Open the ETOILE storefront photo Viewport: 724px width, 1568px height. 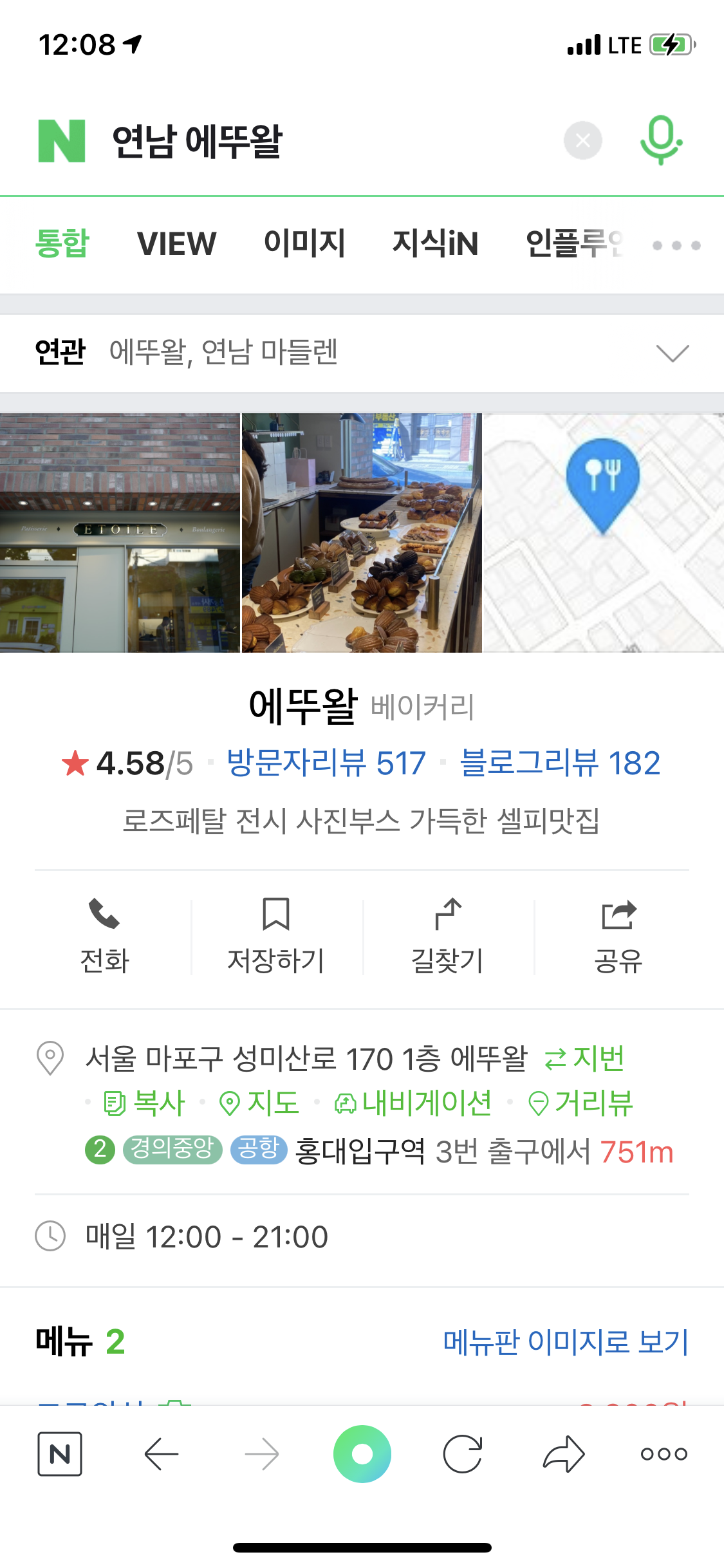click(x=120, y=533)
